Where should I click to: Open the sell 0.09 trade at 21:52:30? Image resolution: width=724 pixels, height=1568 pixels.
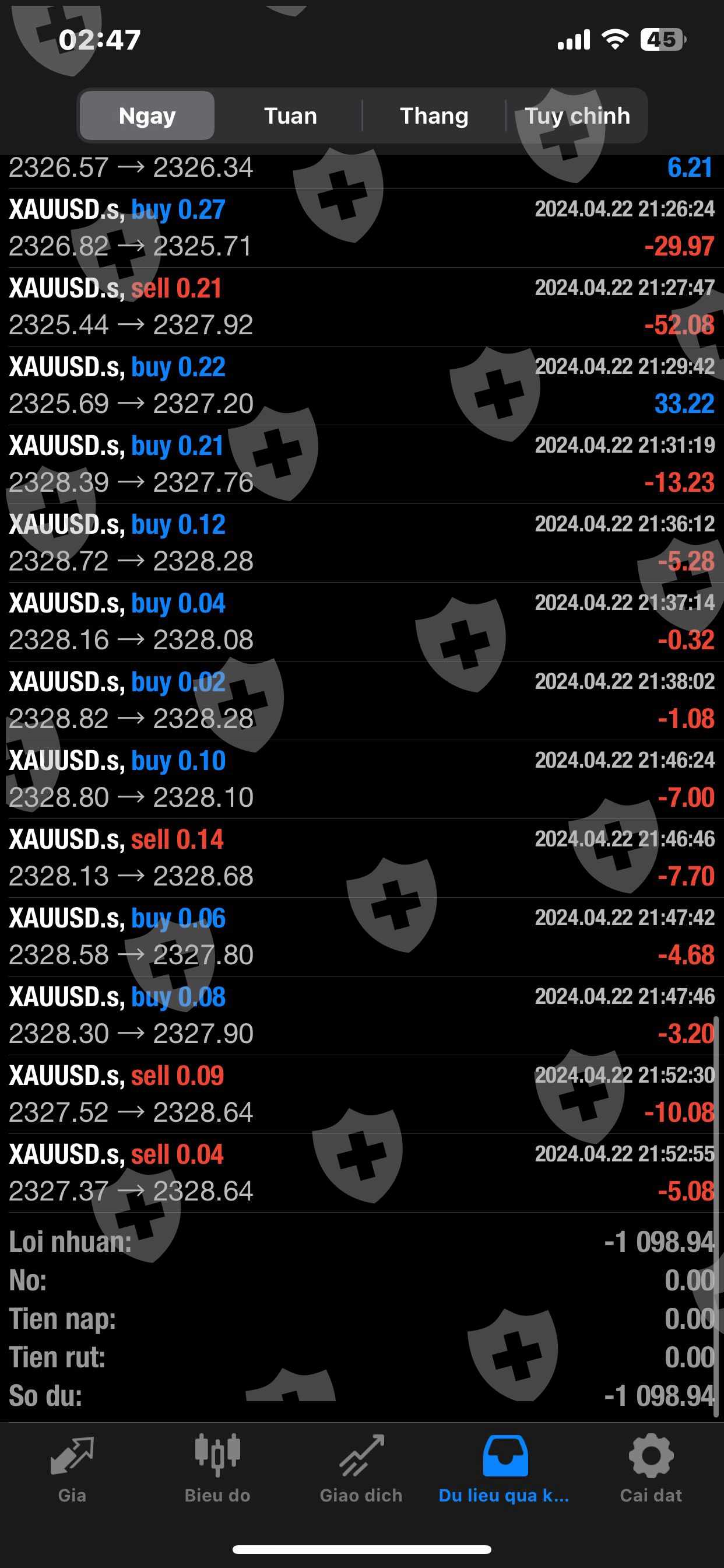click(x=361, y=1094)
